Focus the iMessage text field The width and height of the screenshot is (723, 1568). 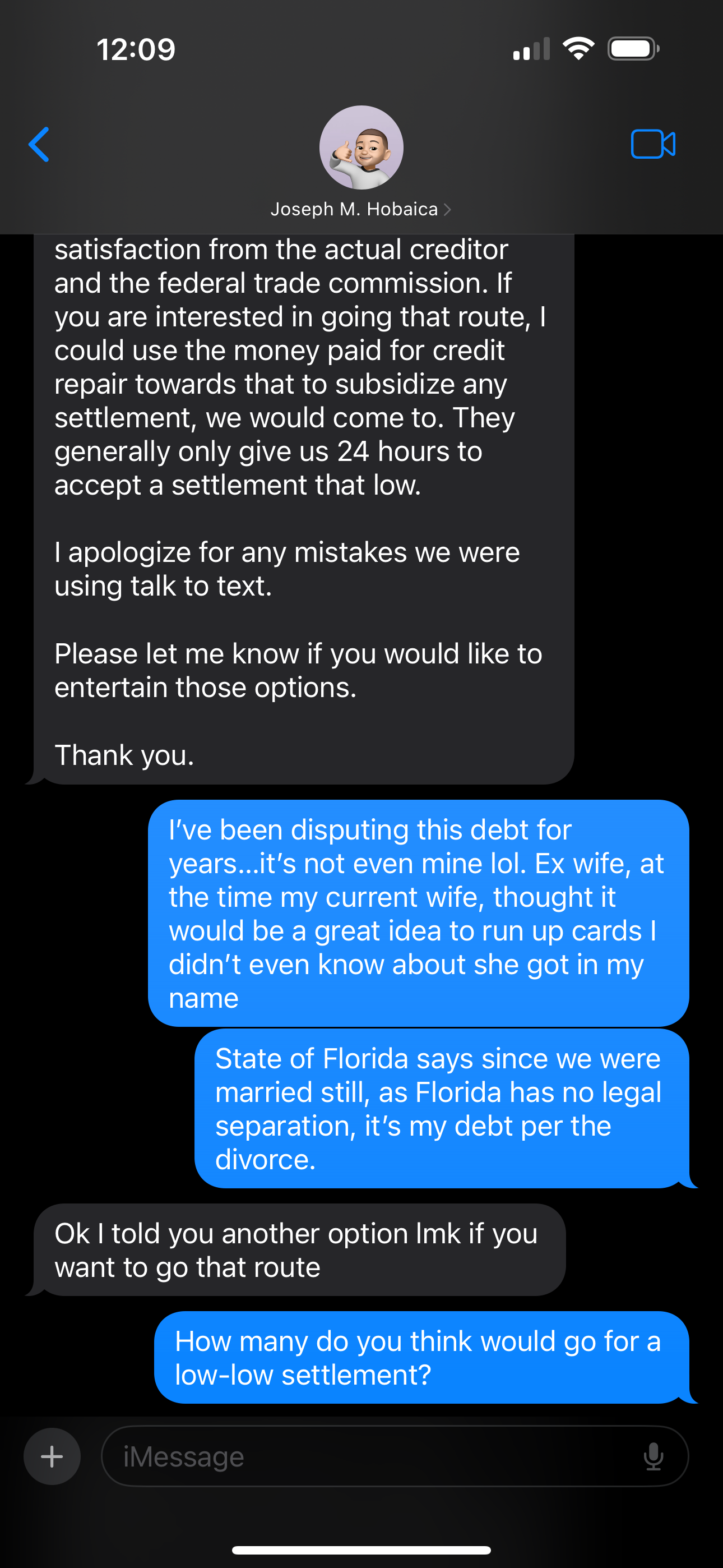click(x=365, y=1456)
